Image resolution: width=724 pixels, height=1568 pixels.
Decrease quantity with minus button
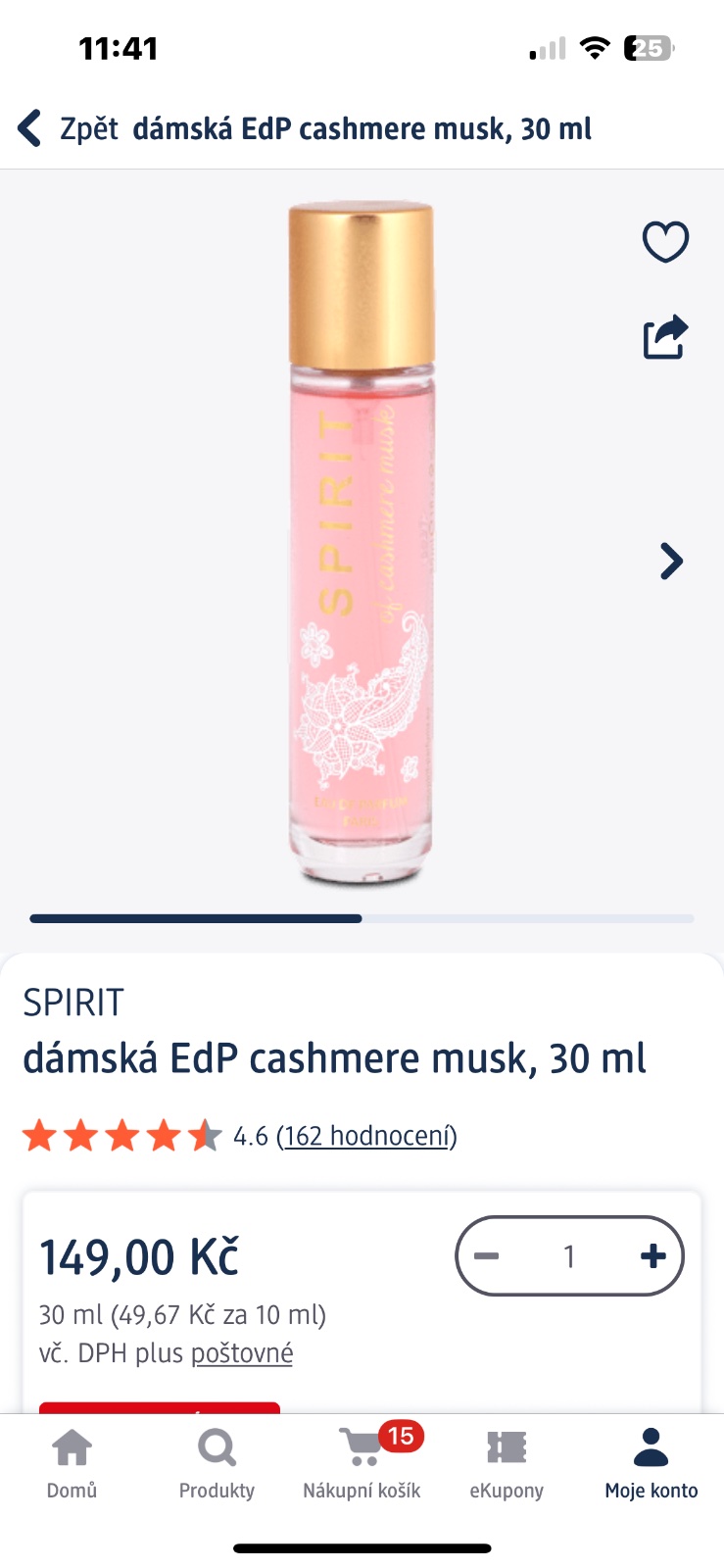[x=487, y=1256]
